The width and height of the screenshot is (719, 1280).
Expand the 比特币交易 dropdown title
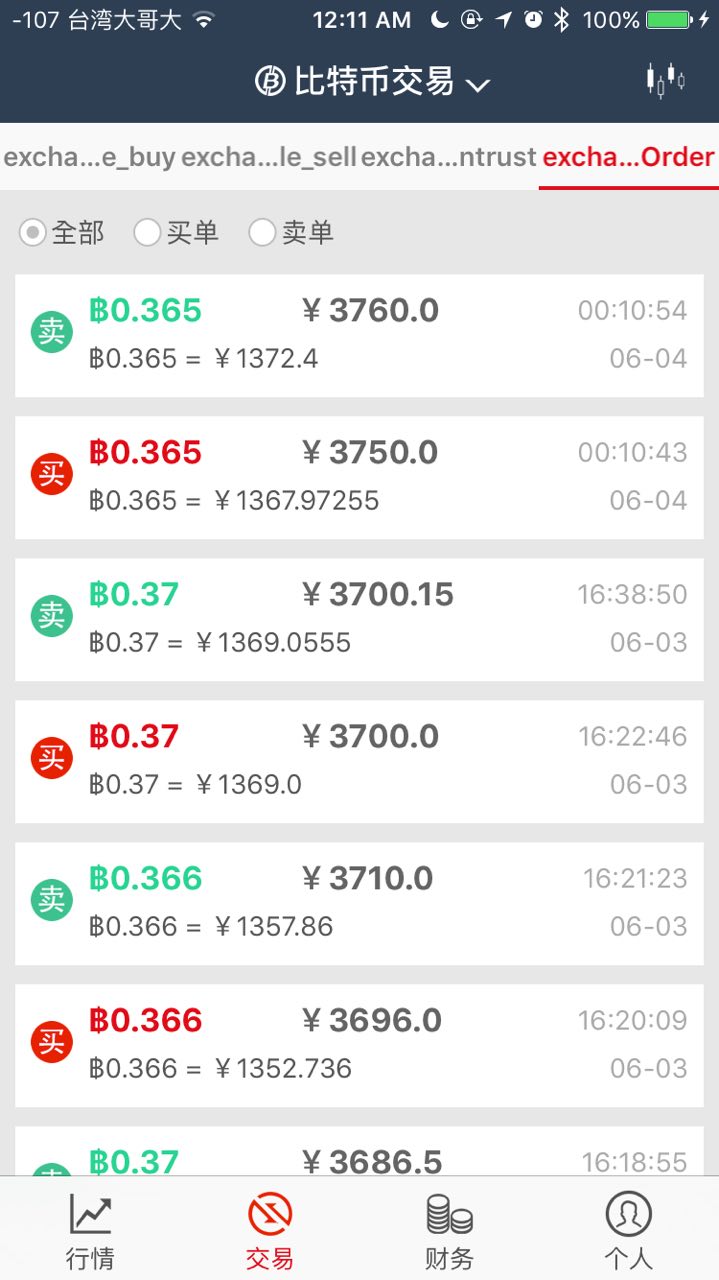(372, 81)
